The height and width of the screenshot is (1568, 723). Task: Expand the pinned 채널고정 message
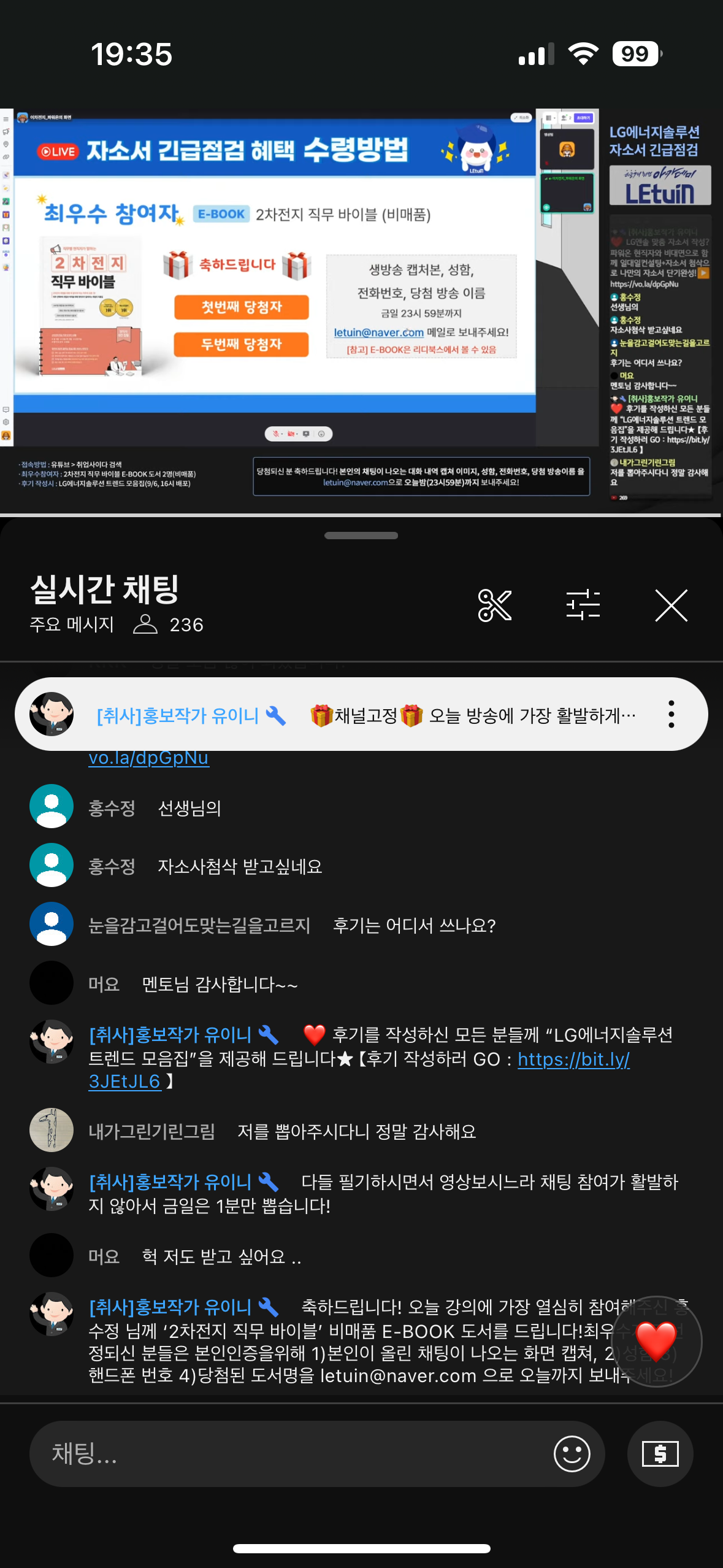click(x=472, y=715)
